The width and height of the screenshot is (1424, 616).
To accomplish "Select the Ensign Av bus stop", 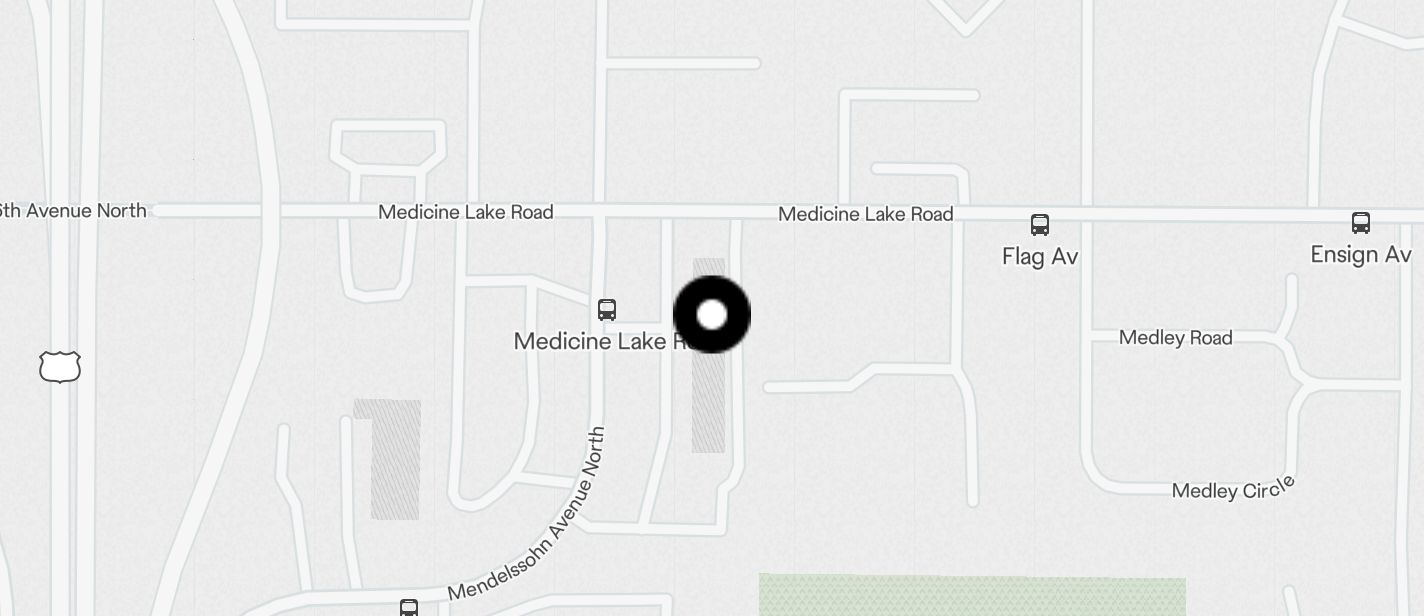I will [x=1360, y=222].
